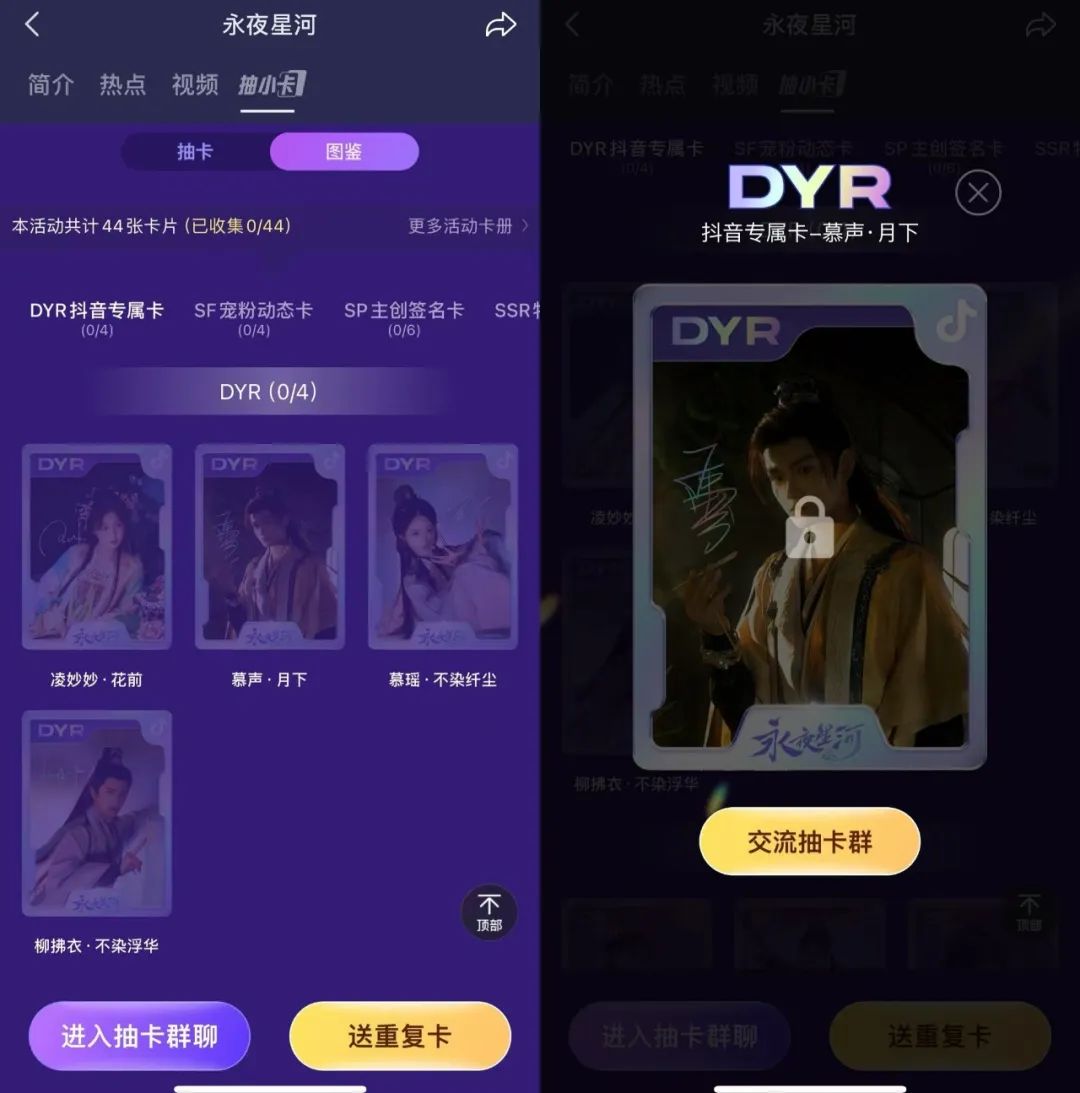
Task: Jump to top with the bright 顶部 button
Action: point(489,912)
